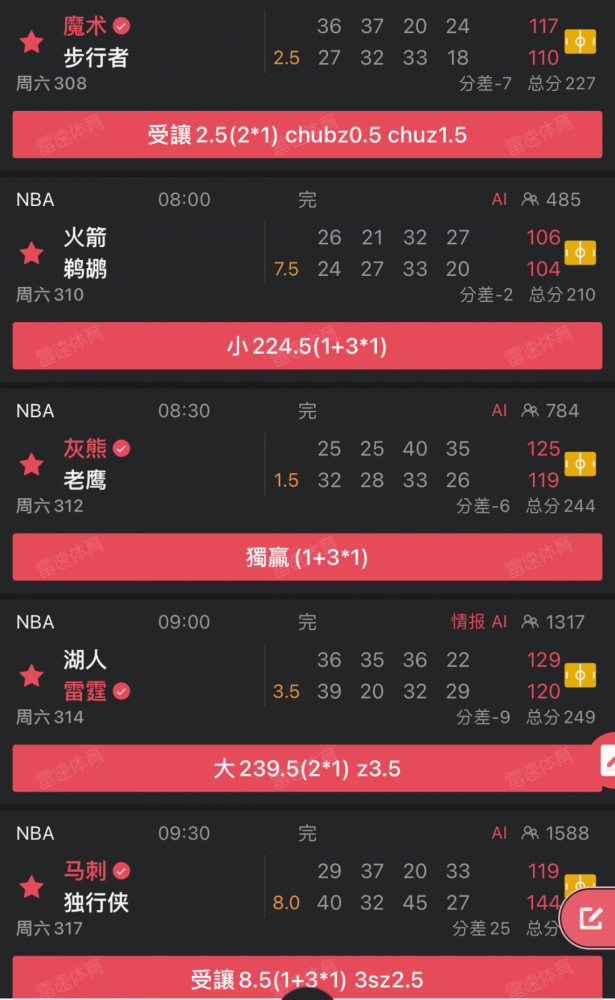Toggle the favorite star for 魔术 vs 步行者
615x1000 pixels.
(x=31, y=42)
